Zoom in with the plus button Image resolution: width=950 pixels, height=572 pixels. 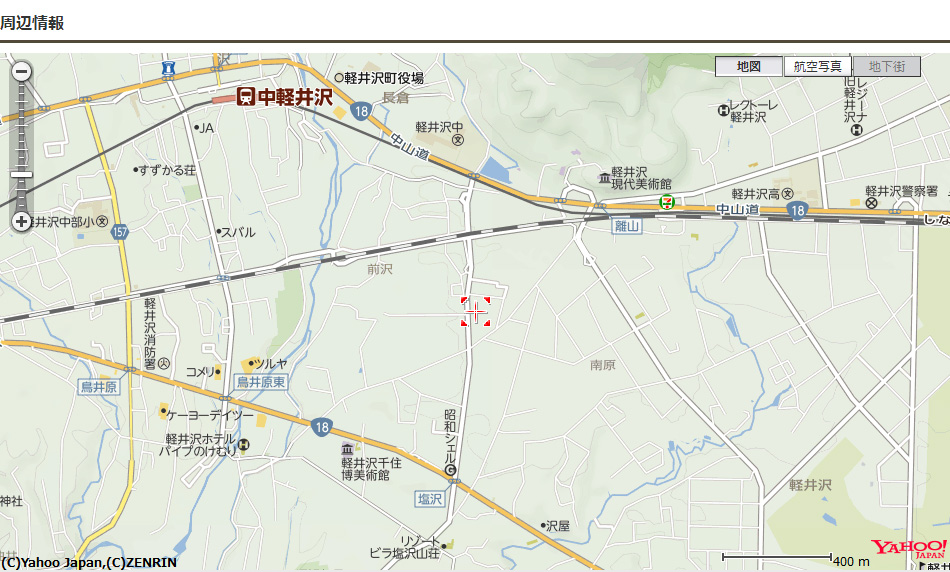pyautogui.click(x=21, y=221)
